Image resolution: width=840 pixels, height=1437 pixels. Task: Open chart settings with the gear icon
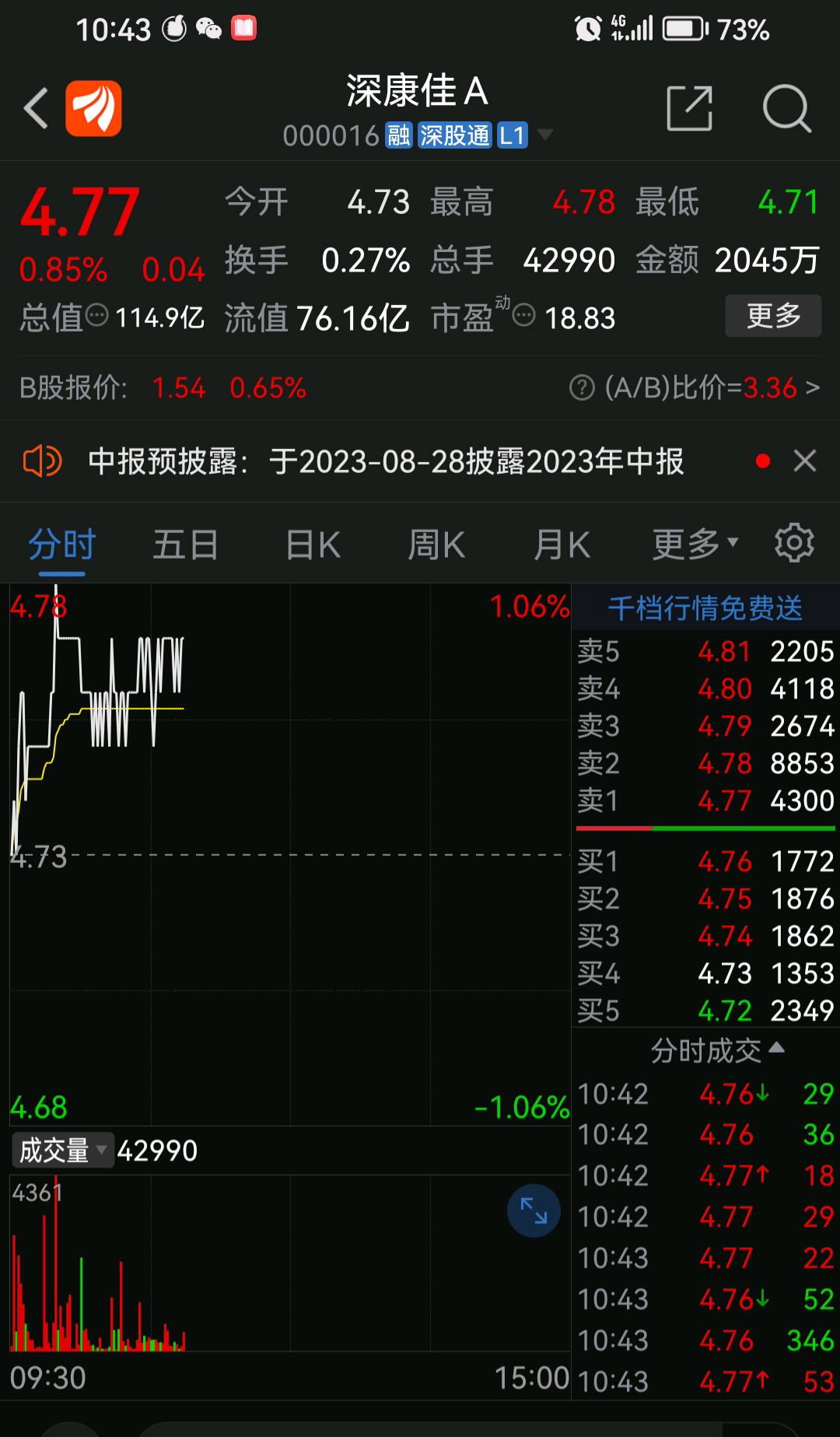pos(794,543)
